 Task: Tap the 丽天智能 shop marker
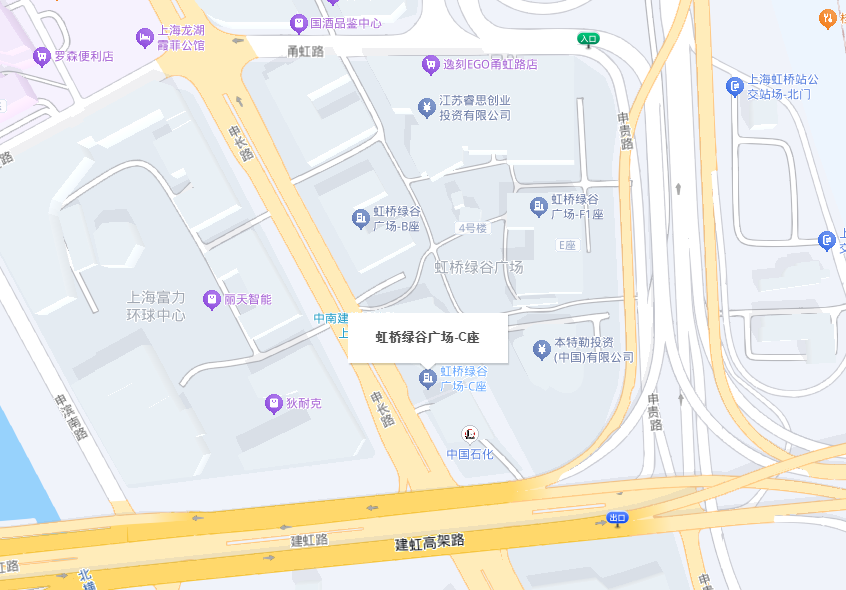211,299
